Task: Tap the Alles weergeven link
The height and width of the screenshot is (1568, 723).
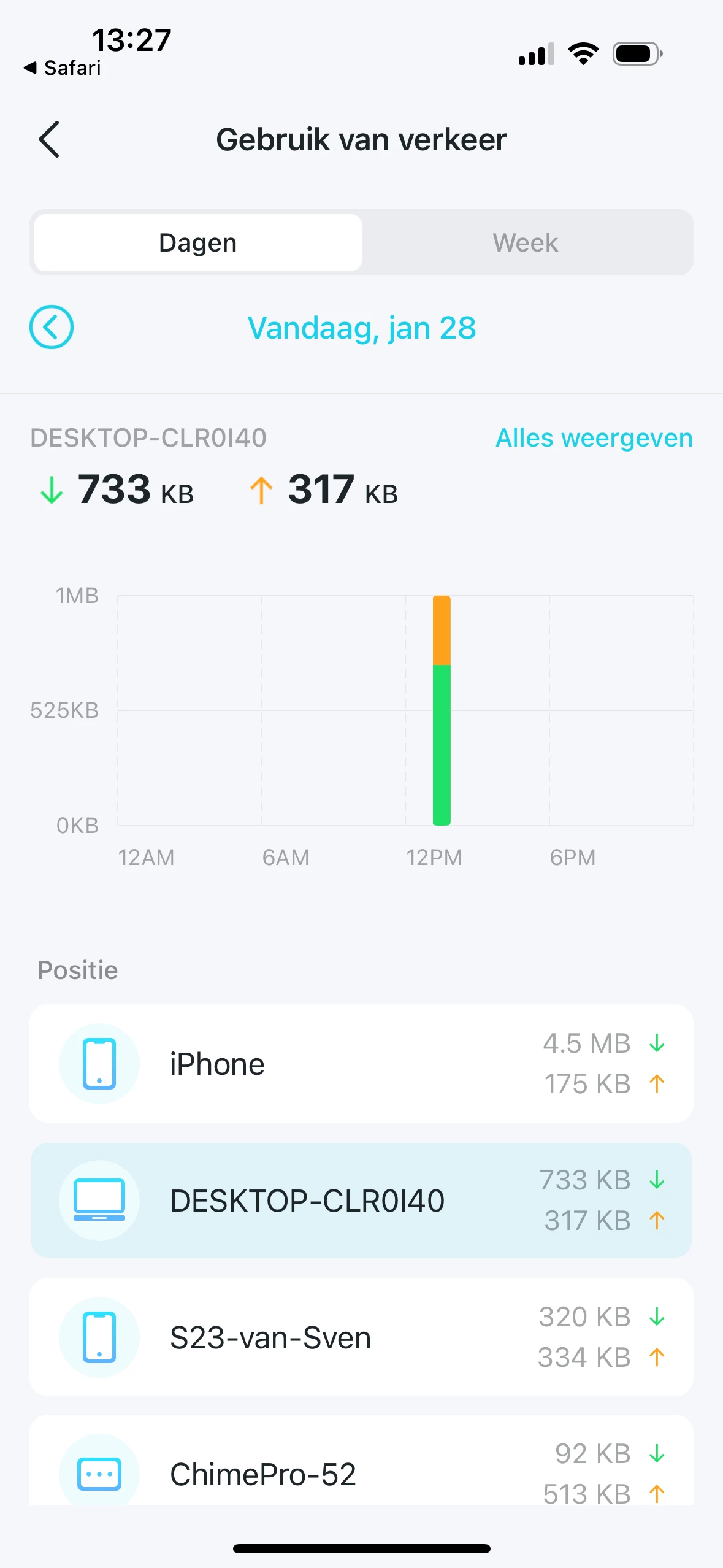Action: [594, 438]
